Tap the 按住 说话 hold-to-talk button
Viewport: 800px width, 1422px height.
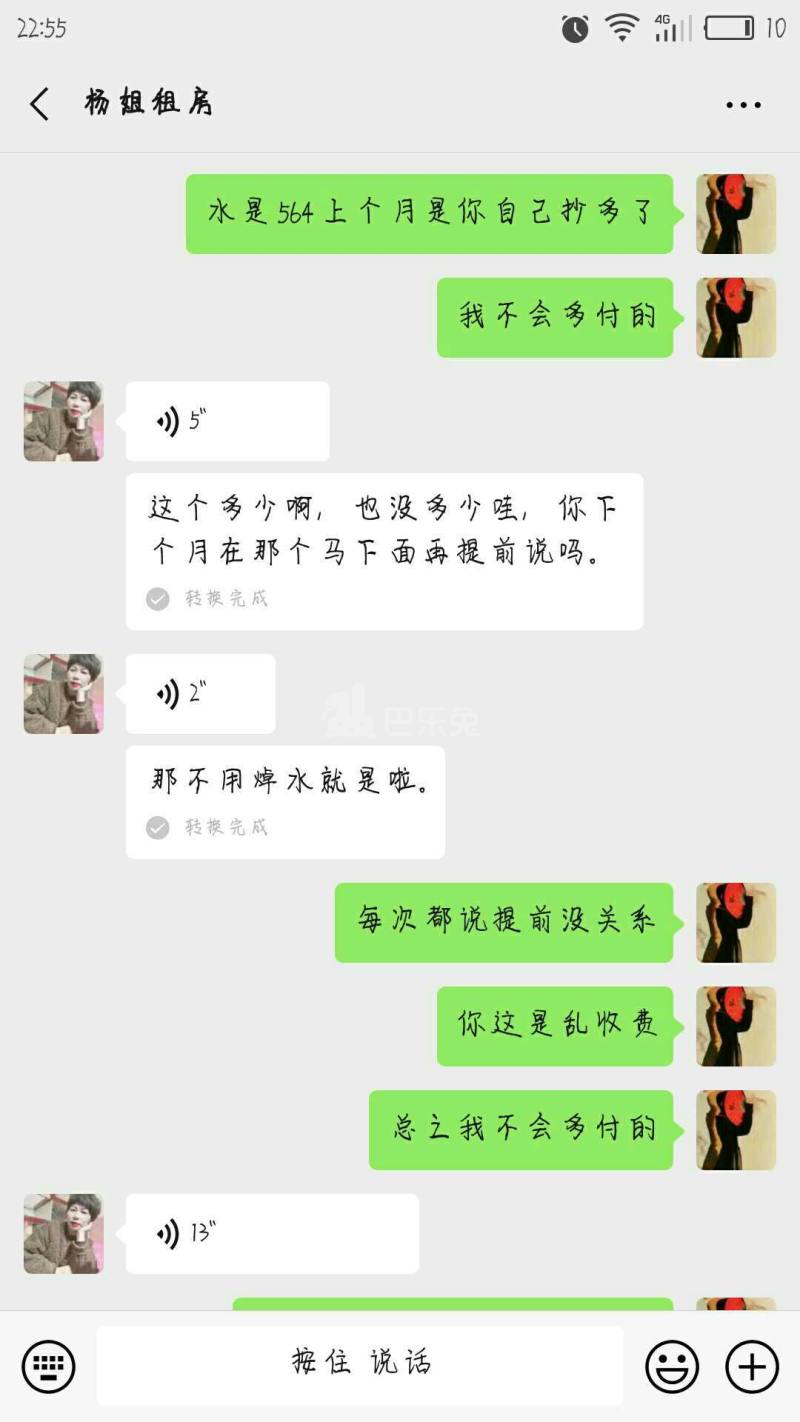(x=360, y=1365)
